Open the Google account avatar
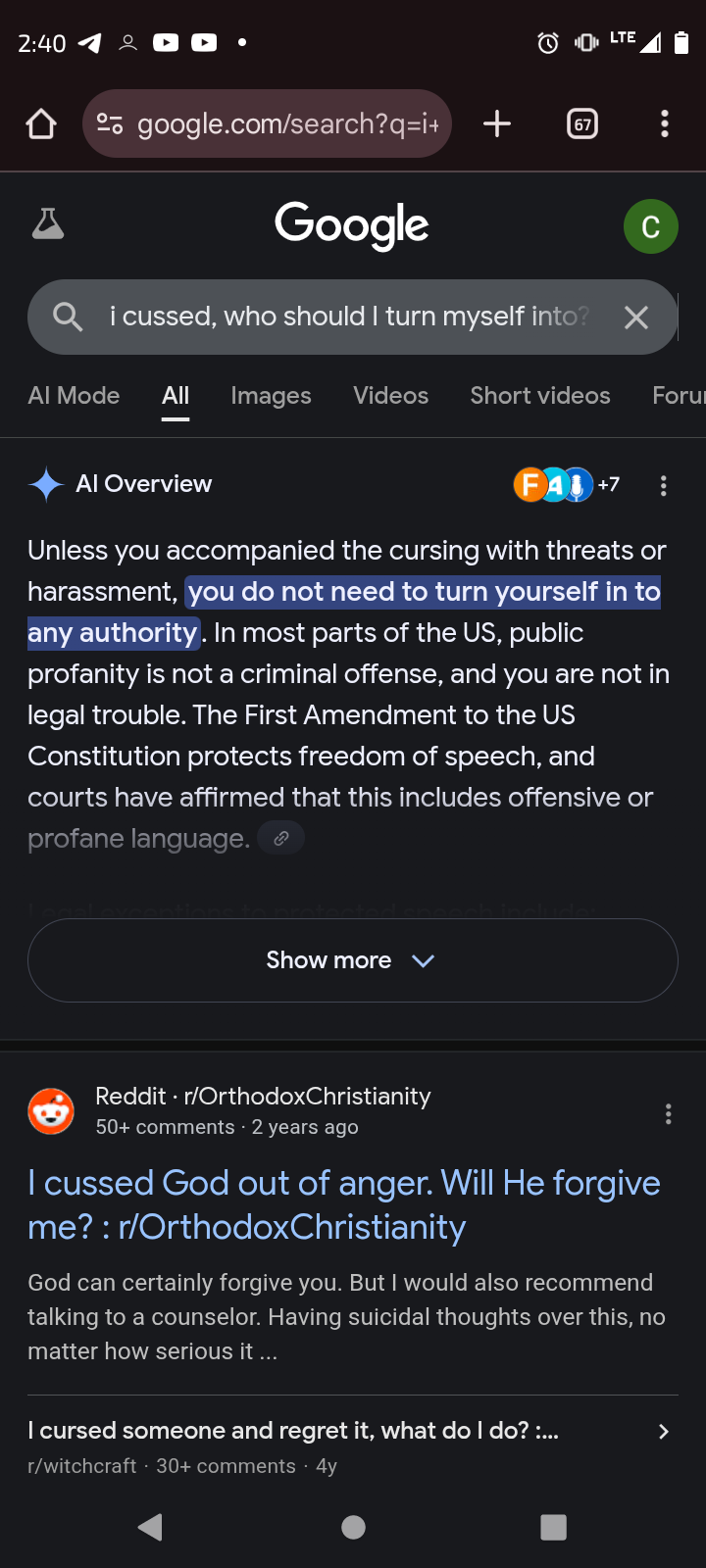 click(x=650, y=226)
